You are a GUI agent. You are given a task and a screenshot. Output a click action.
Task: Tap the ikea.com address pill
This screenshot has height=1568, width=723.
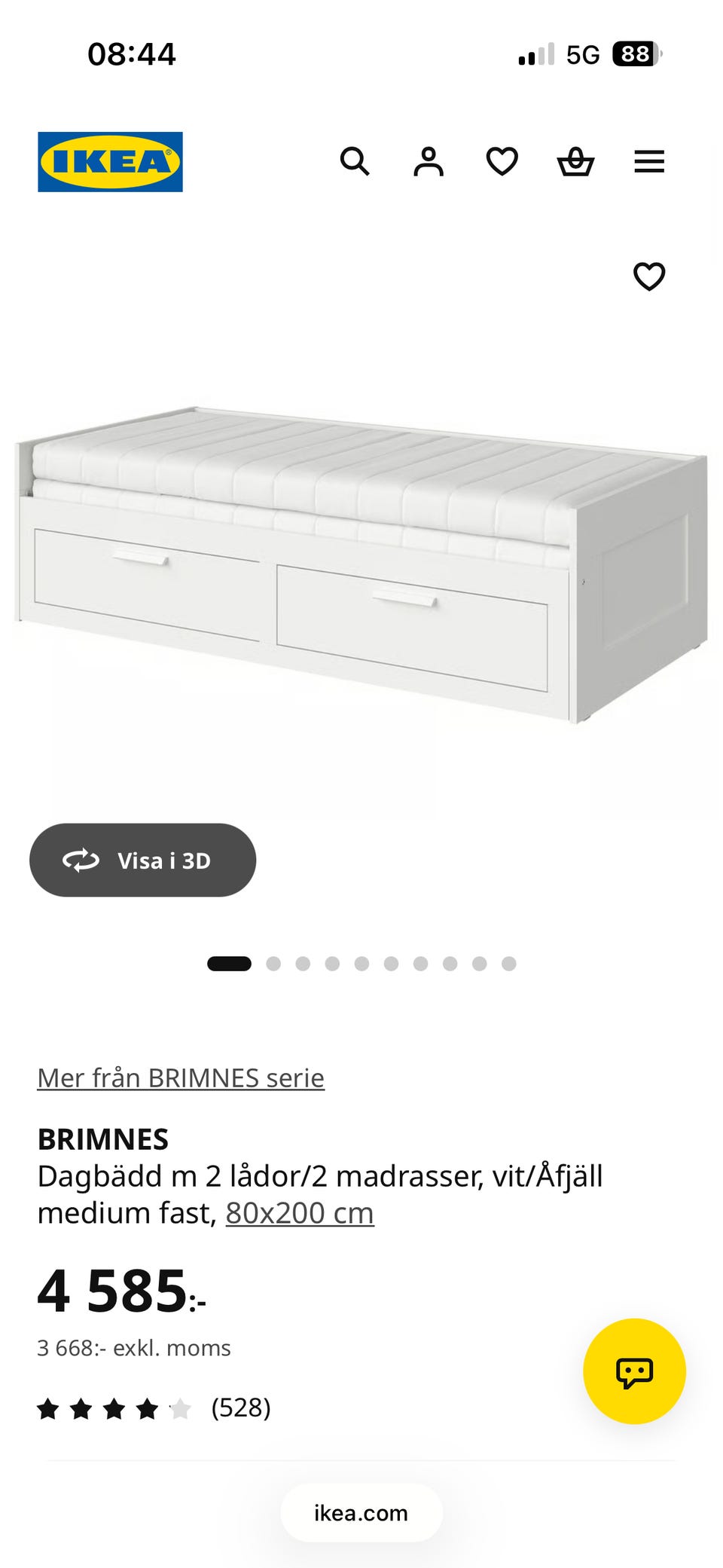(361, 1512)
